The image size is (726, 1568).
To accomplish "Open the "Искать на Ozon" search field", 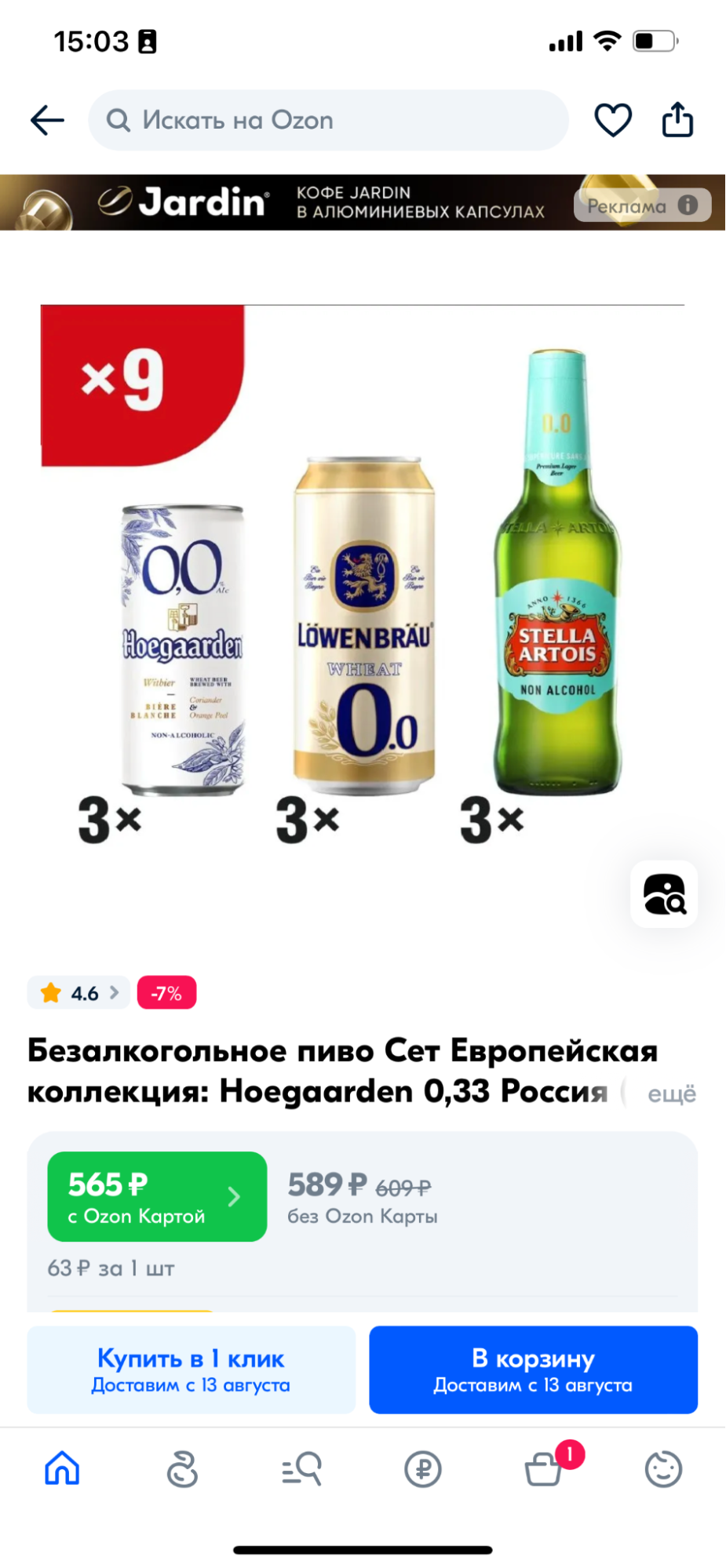I will (328, 120).
